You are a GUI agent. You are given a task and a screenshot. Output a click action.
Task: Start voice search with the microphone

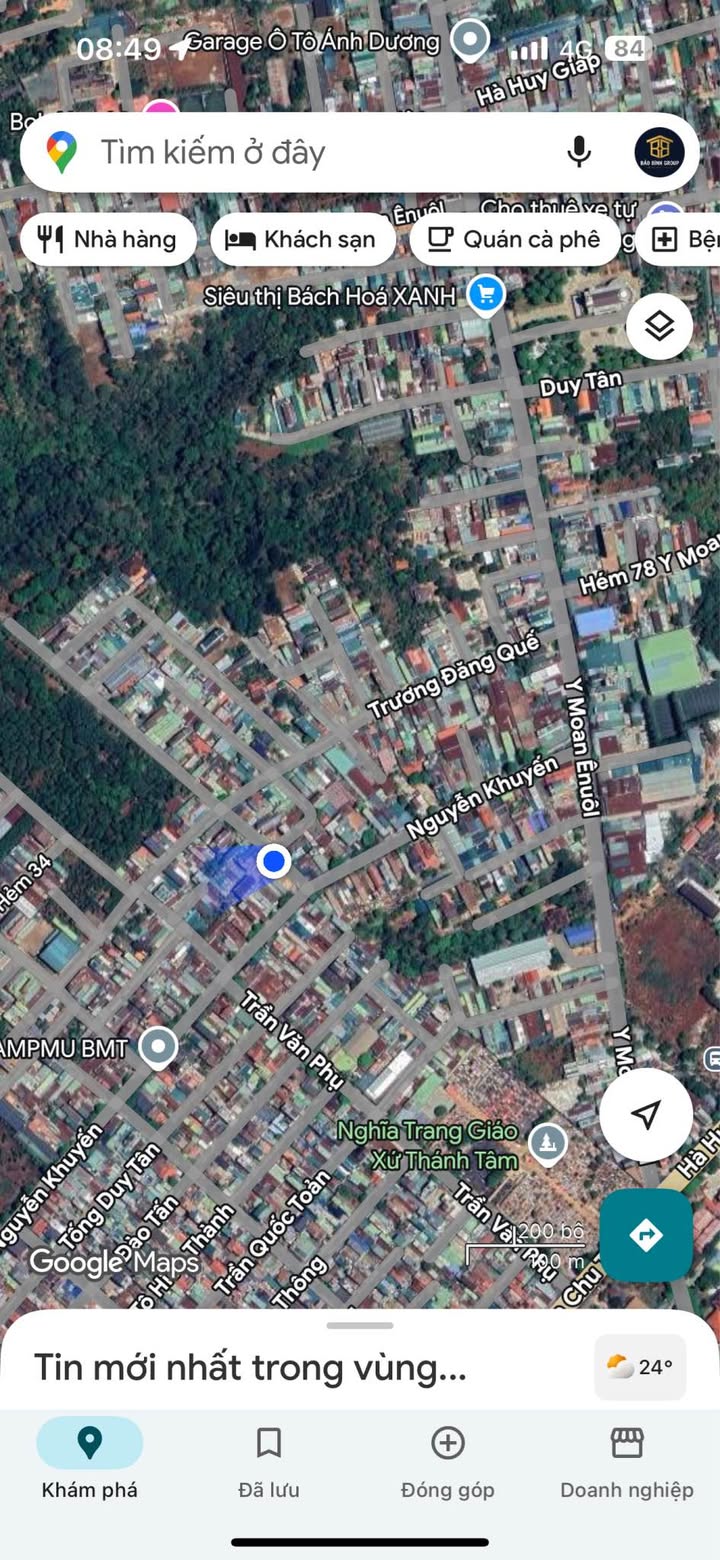click(579, 153)
